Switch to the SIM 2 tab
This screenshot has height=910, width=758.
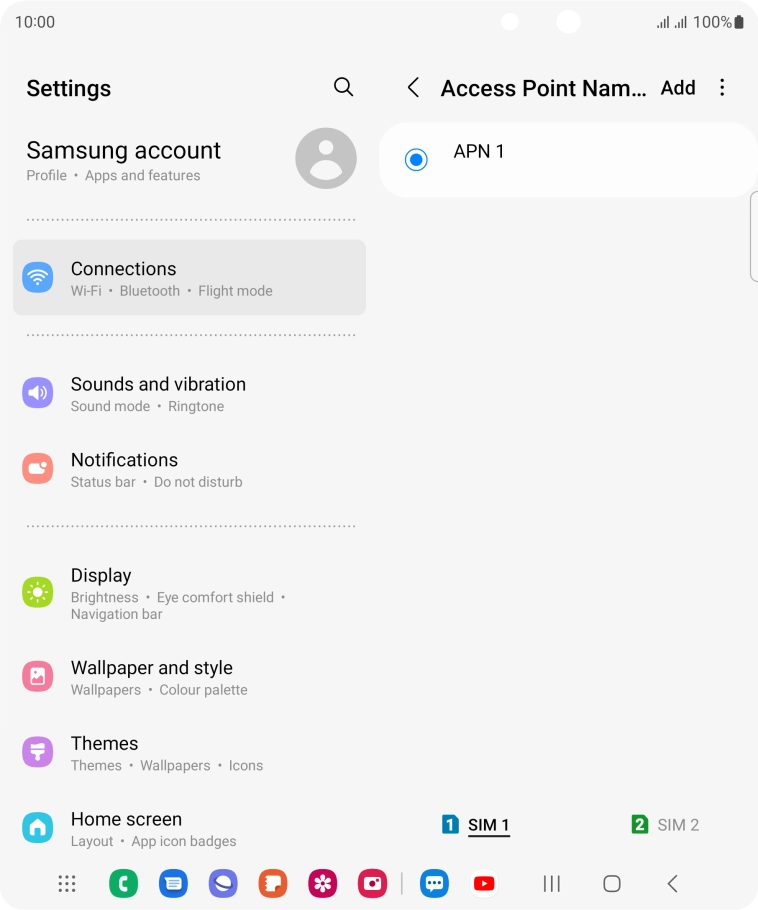[666, 825]
